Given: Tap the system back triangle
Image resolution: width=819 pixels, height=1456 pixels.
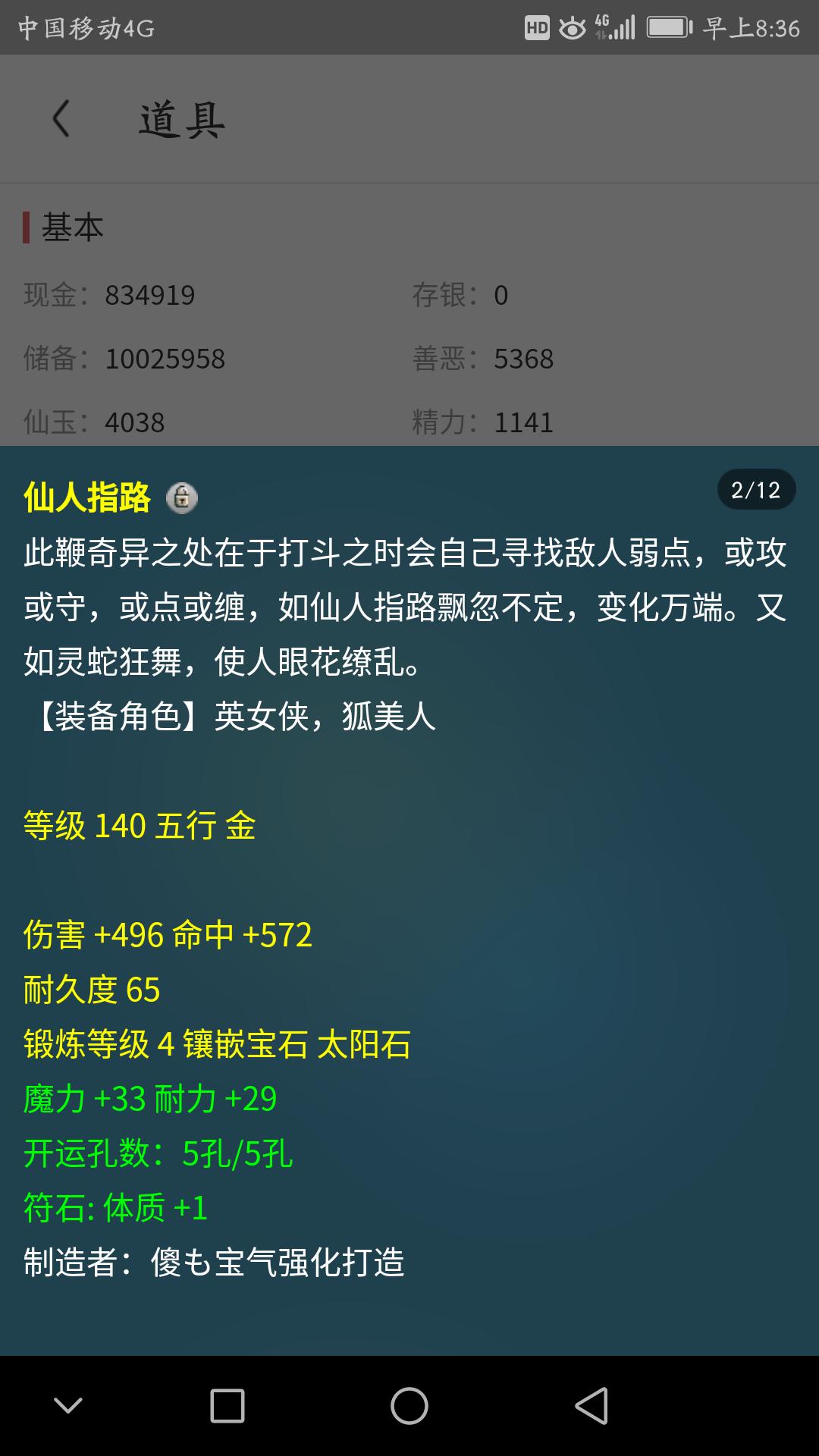Looking at the screenshot, I should [x=591, y=1406].
